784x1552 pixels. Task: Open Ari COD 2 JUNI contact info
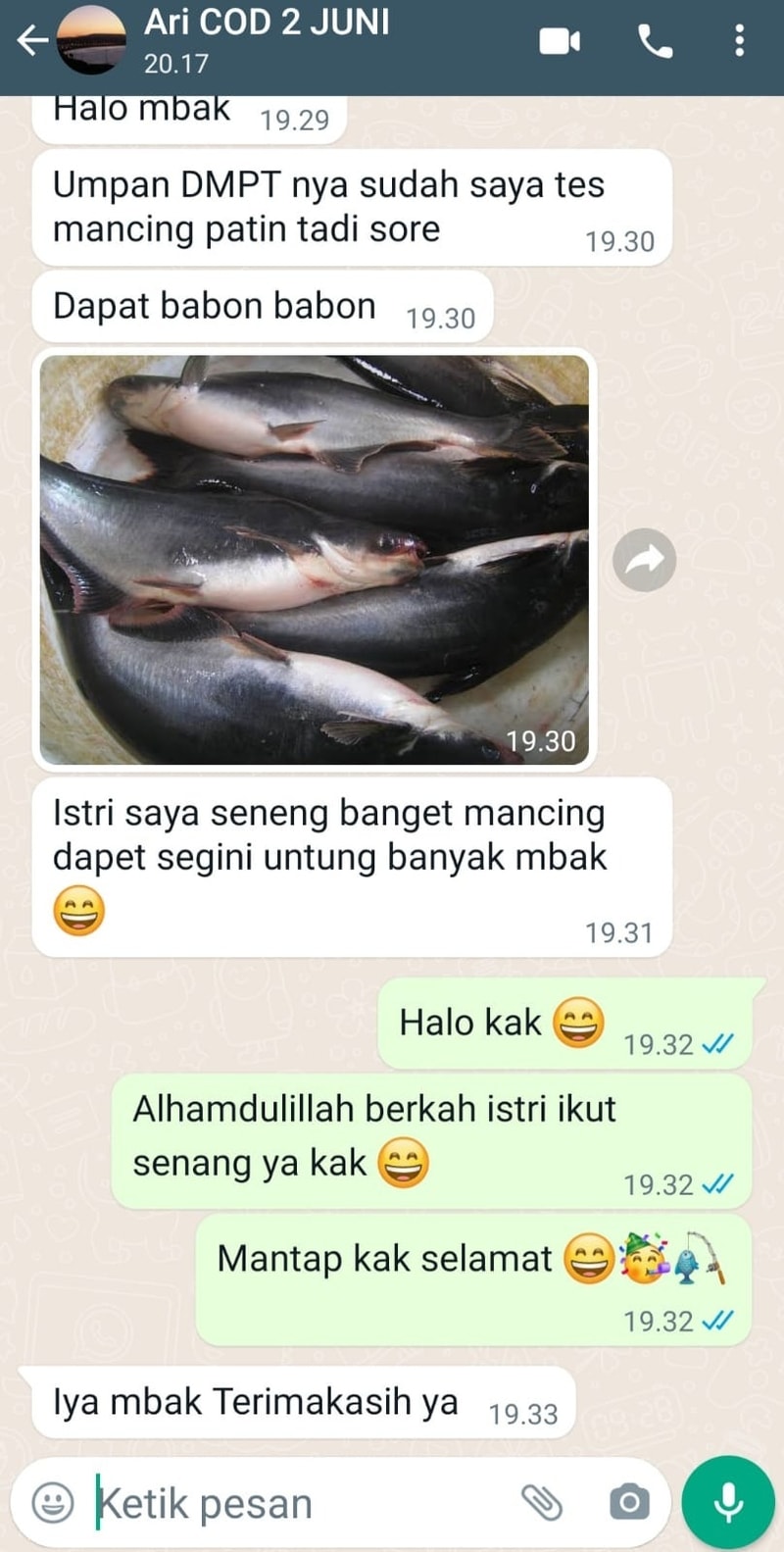click(x=267, y=41)
